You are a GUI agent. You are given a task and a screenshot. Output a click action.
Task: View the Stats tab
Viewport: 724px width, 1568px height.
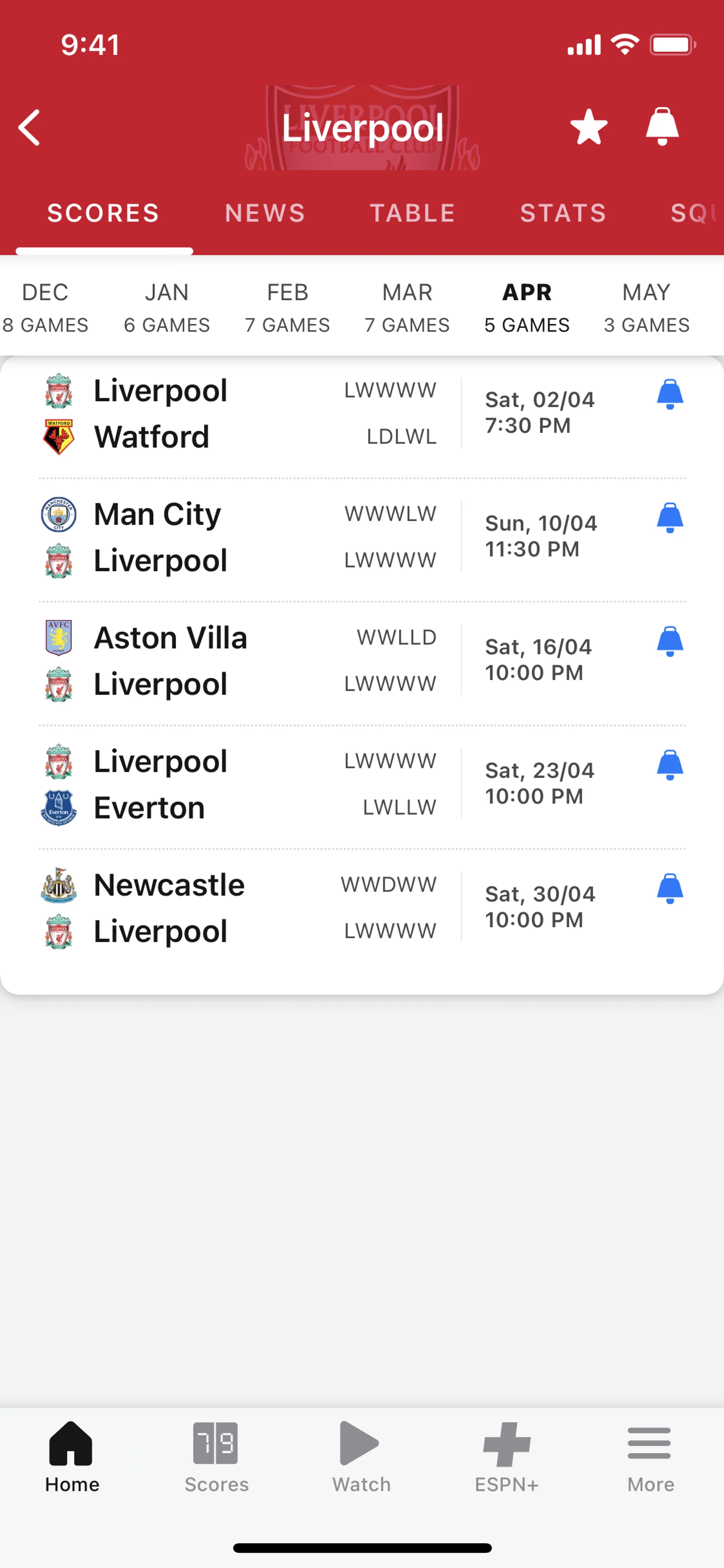(x=563, y=213)
